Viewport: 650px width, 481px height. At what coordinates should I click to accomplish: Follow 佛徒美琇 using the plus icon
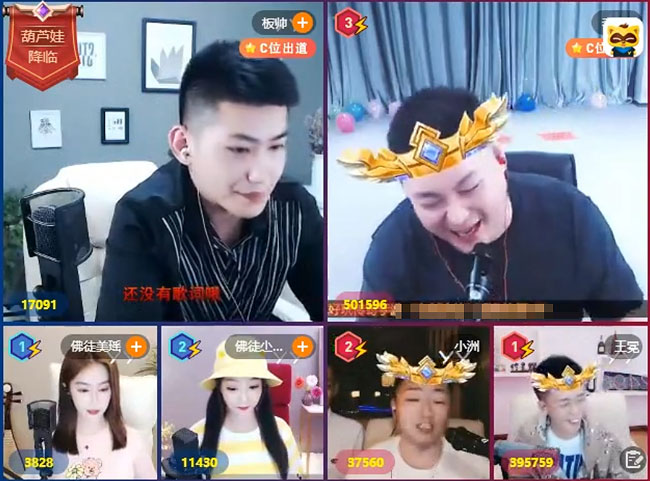tap(137, 347)
